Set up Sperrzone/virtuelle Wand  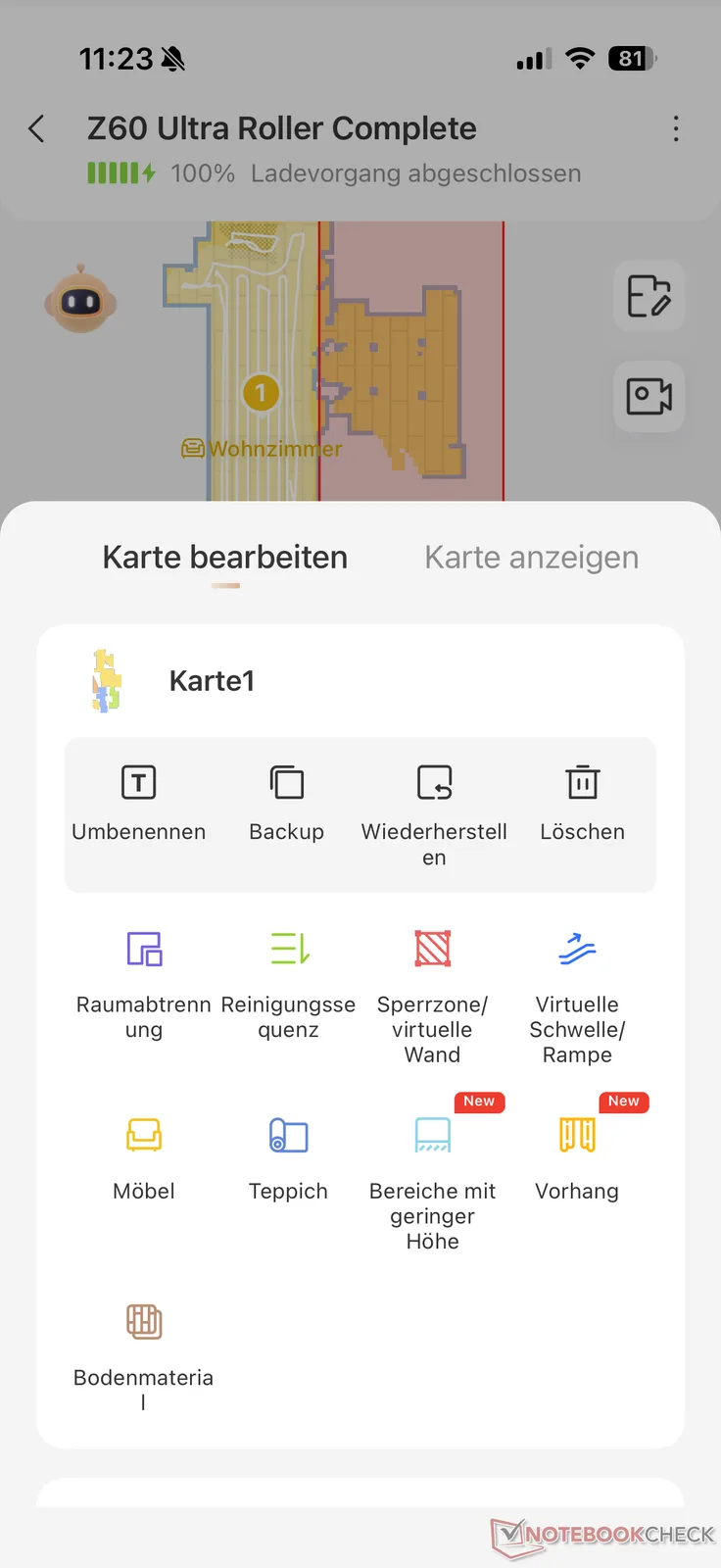(432, 990)
